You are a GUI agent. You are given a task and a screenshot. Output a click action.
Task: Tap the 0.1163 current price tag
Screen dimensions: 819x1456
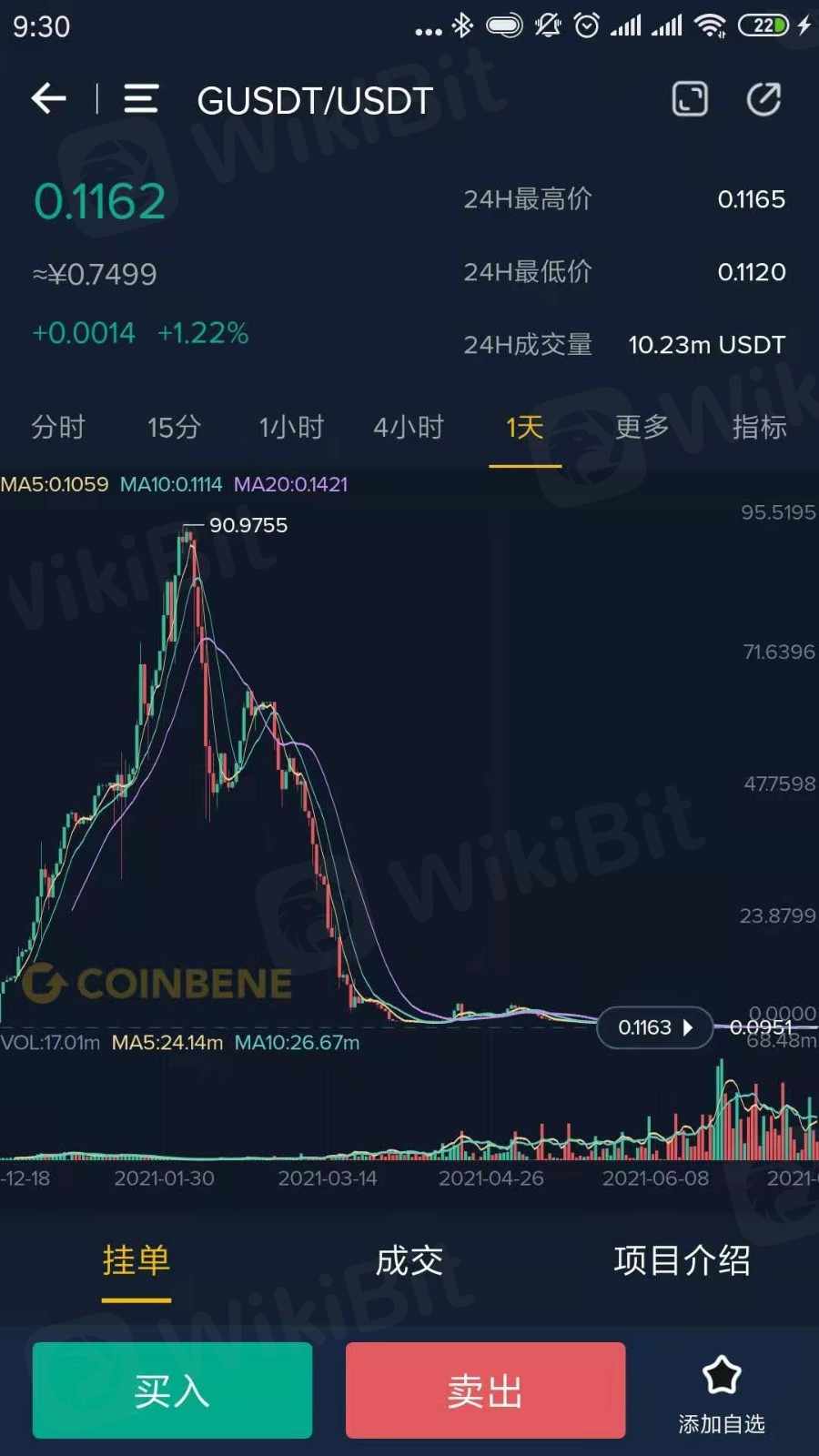coord(654,1027)
